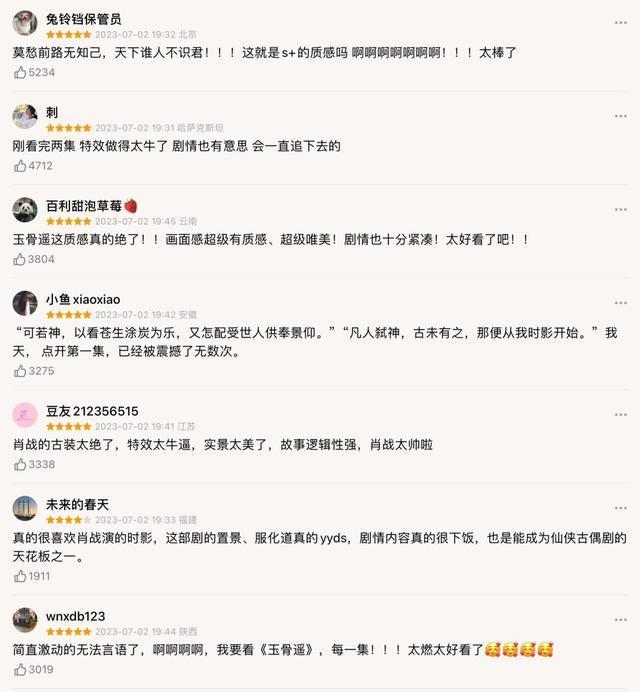Like the comment by 豆友 212356515
This screenshot has width=640, height=692.
coord(20,464)
